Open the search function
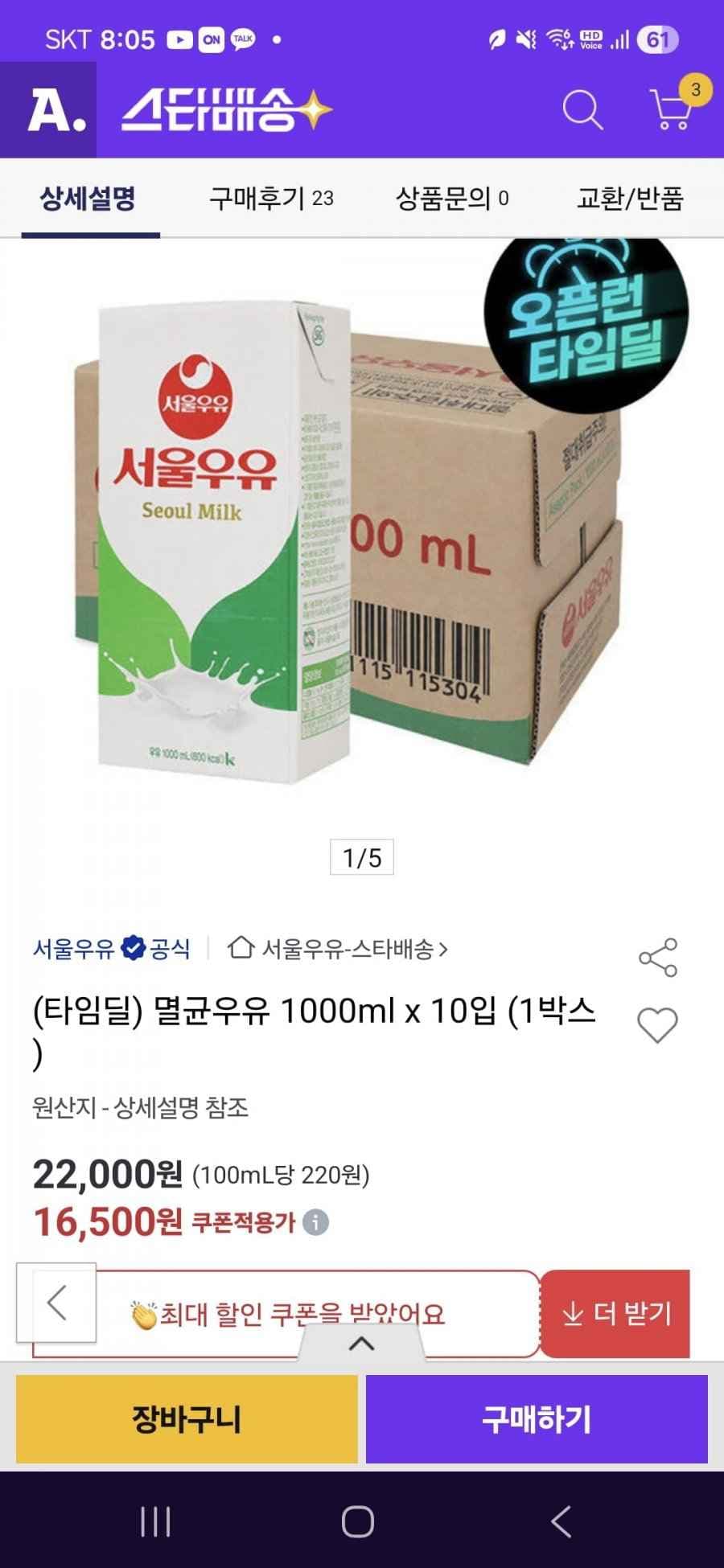This screenshot has height=1568, width=724. 584,110
